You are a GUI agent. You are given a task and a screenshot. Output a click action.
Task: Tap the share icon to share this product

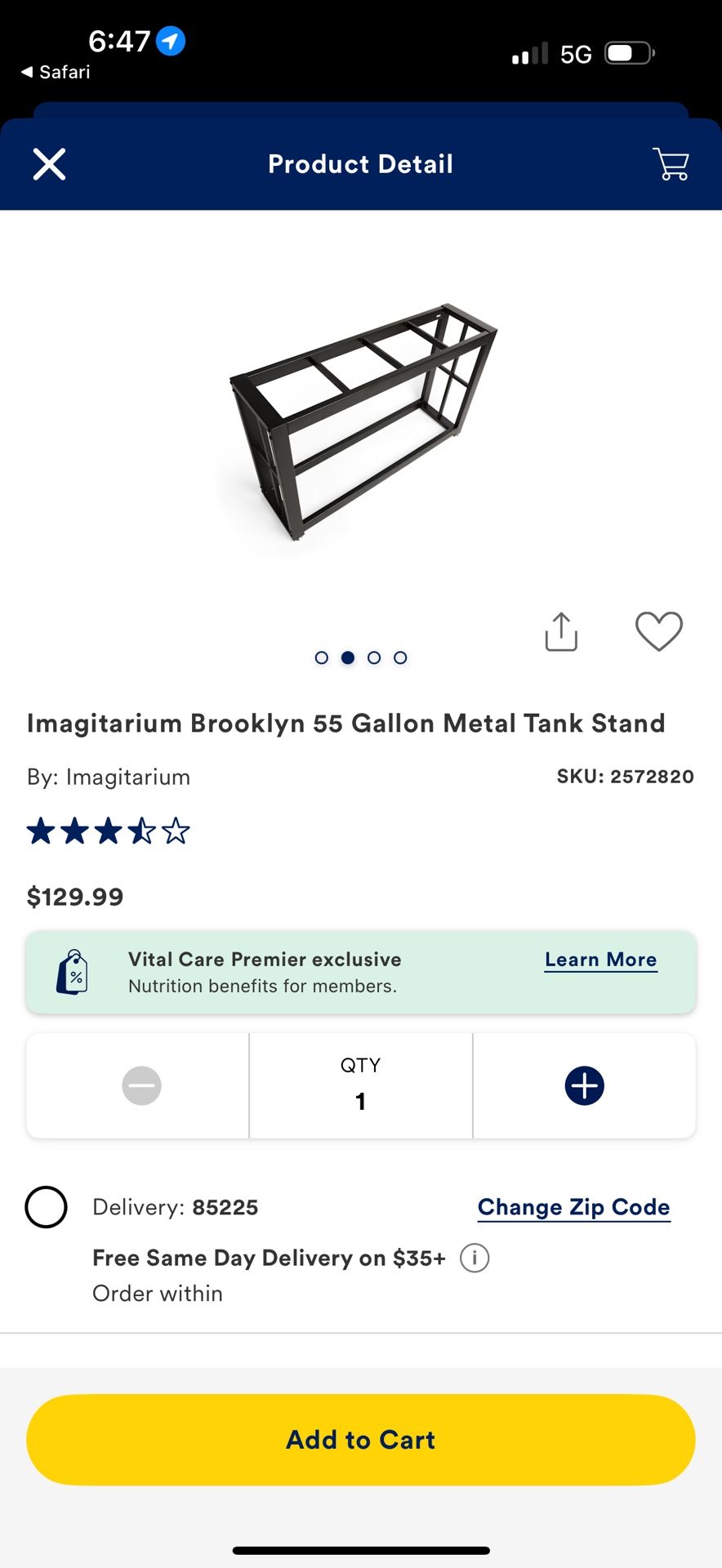pos(561,631)
